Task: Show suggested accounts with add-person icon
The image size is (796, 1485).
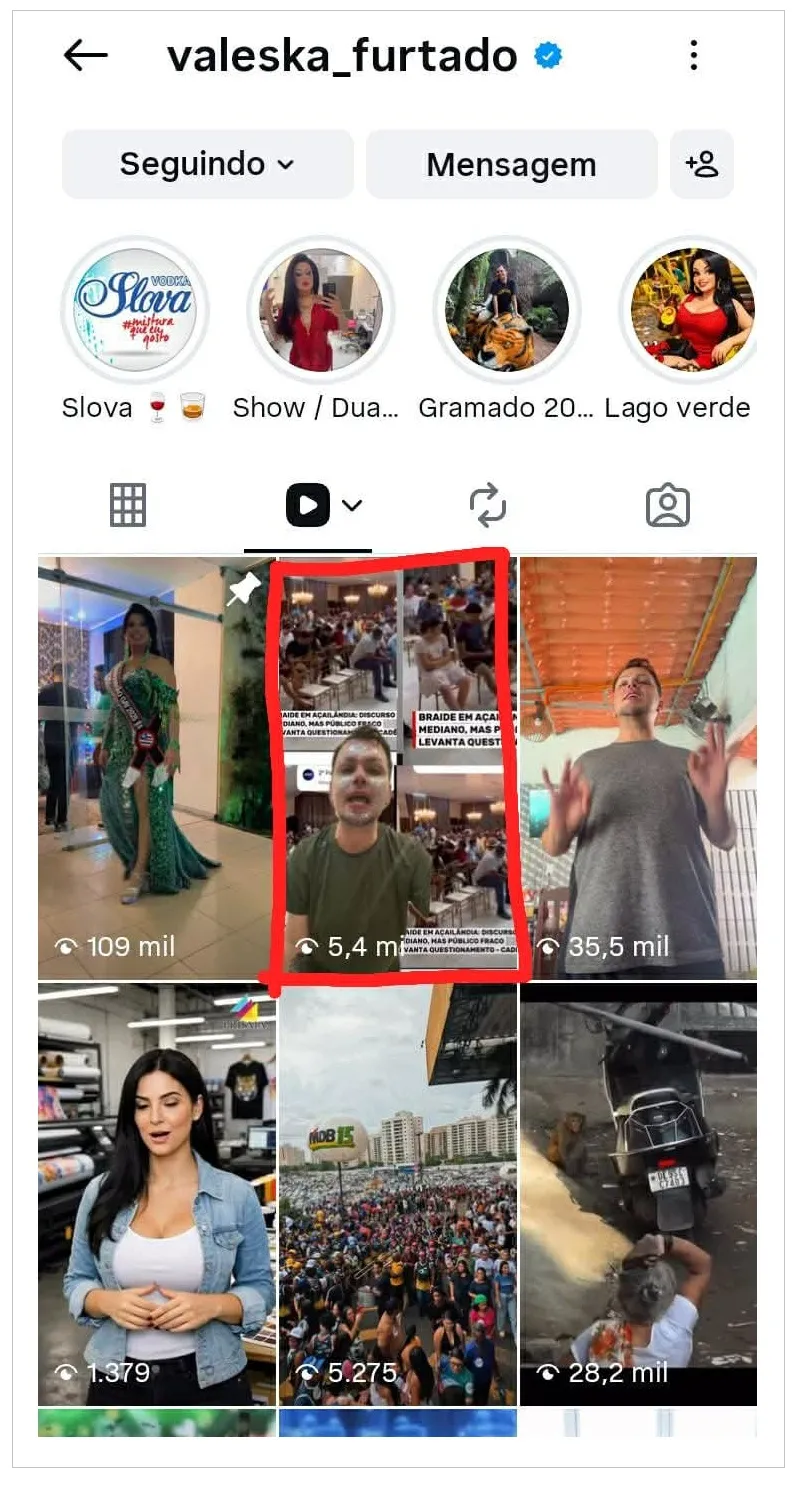Action: (x=702, y=164)
